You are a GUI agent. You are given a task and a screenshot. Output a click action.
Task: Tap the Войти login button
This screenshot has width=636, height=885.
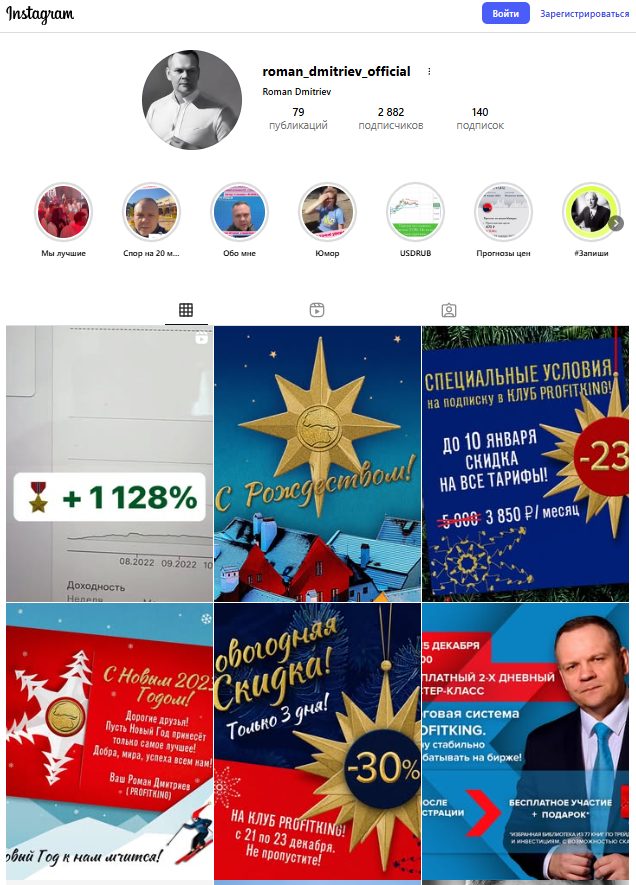(x=505, y=14)
